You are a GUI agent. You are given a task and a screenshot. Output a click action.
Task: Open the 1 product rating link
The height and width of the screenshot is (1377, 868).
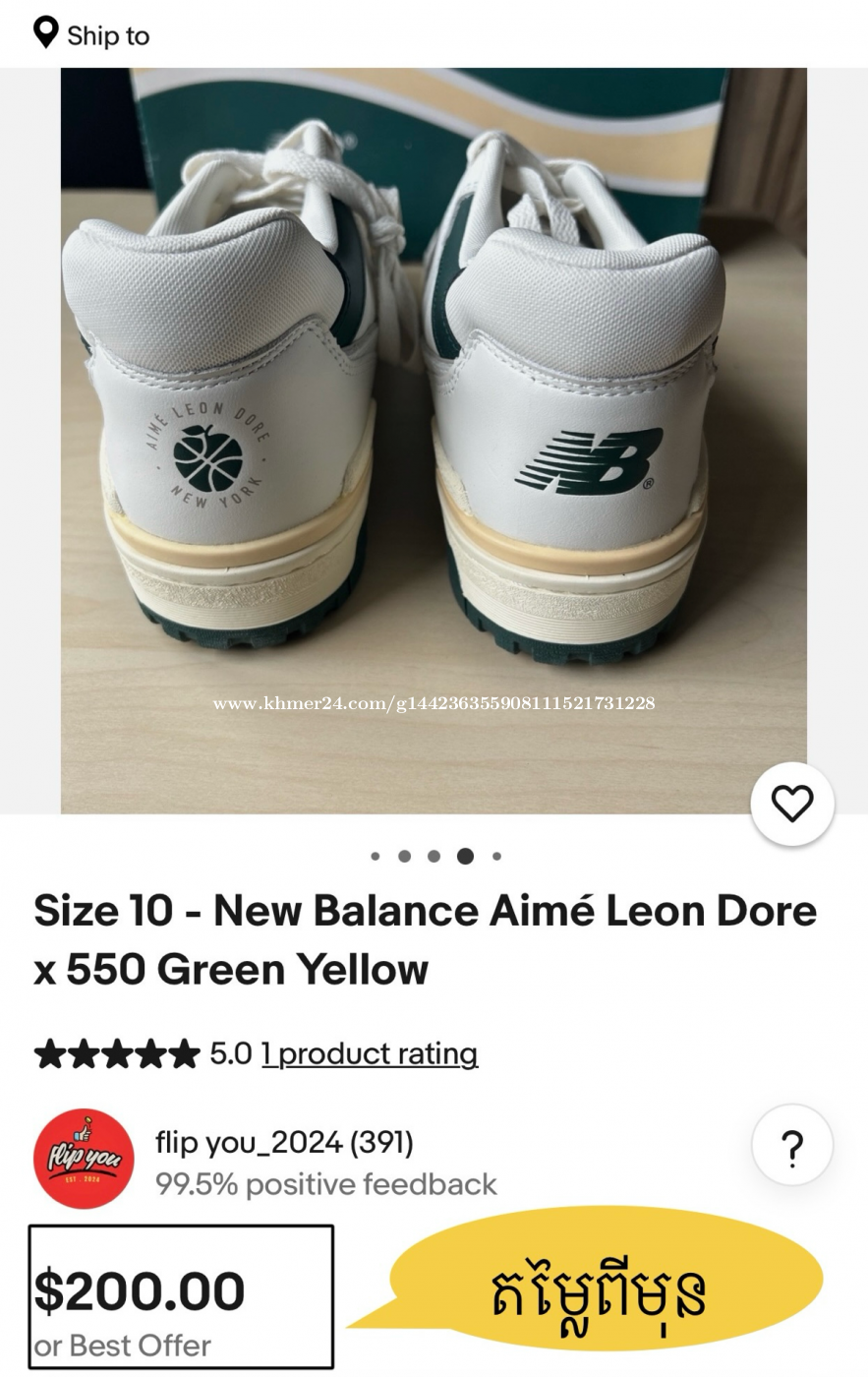pyautogui.click(x=370, y=1054)
